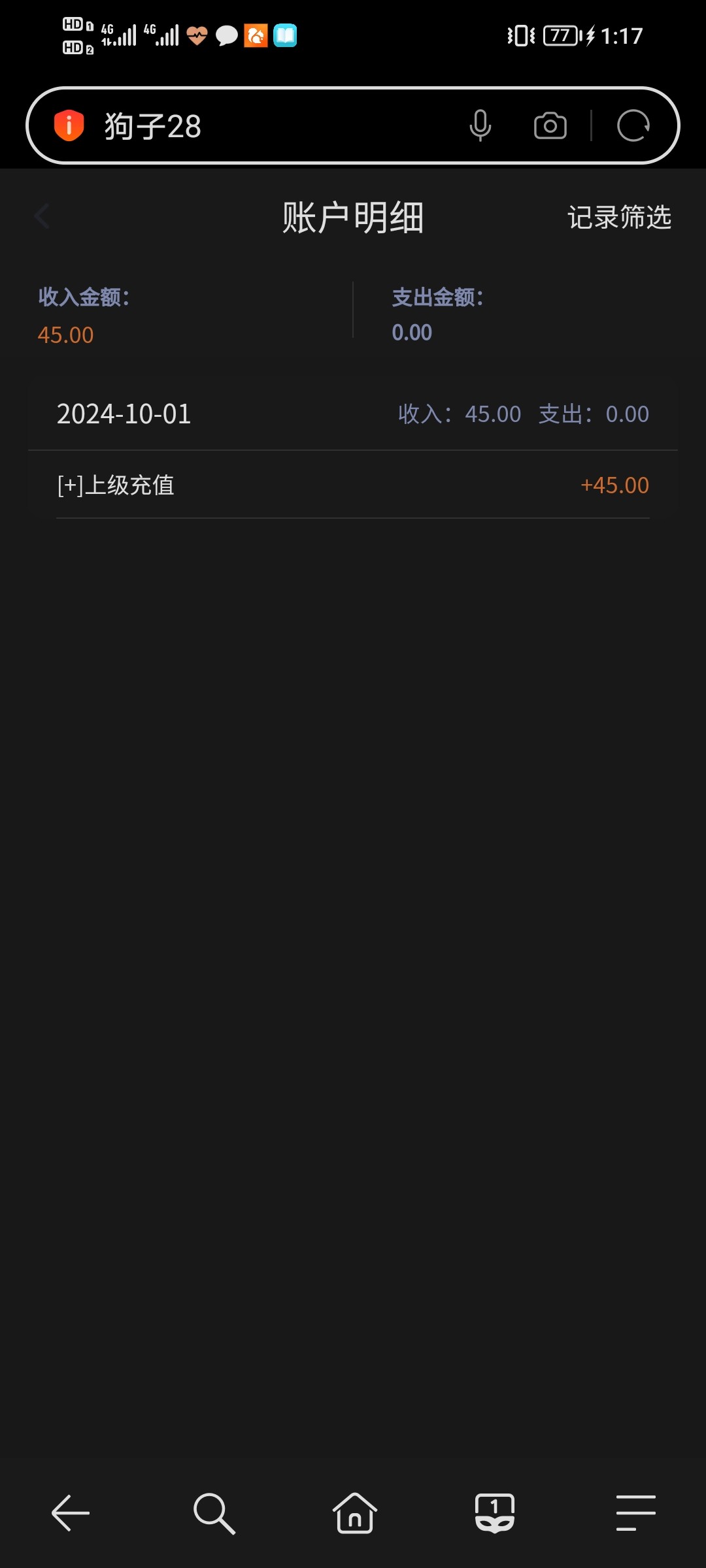
Task: Start voice search with the microphone icon
Action: [480, 125]
